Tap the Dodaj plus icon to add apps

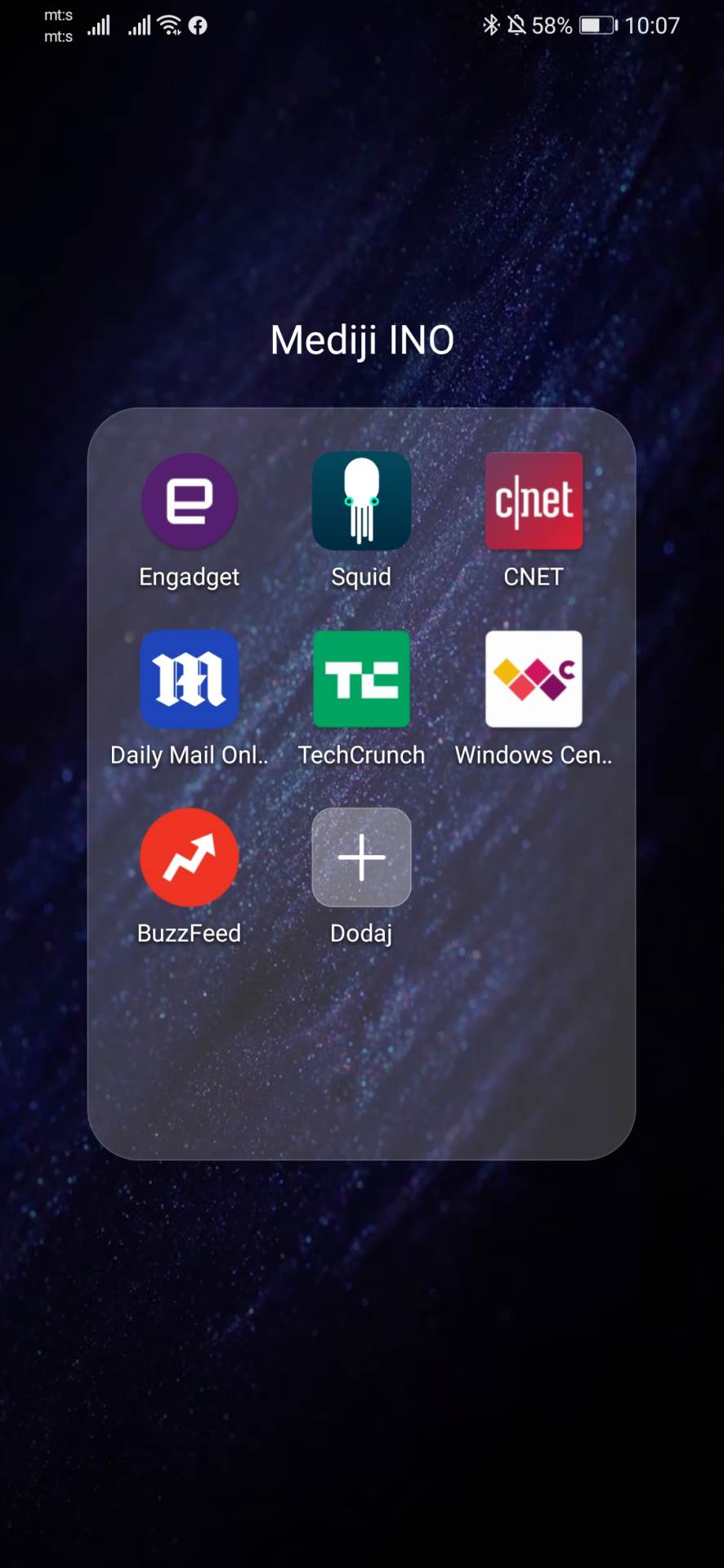point(361,857)
